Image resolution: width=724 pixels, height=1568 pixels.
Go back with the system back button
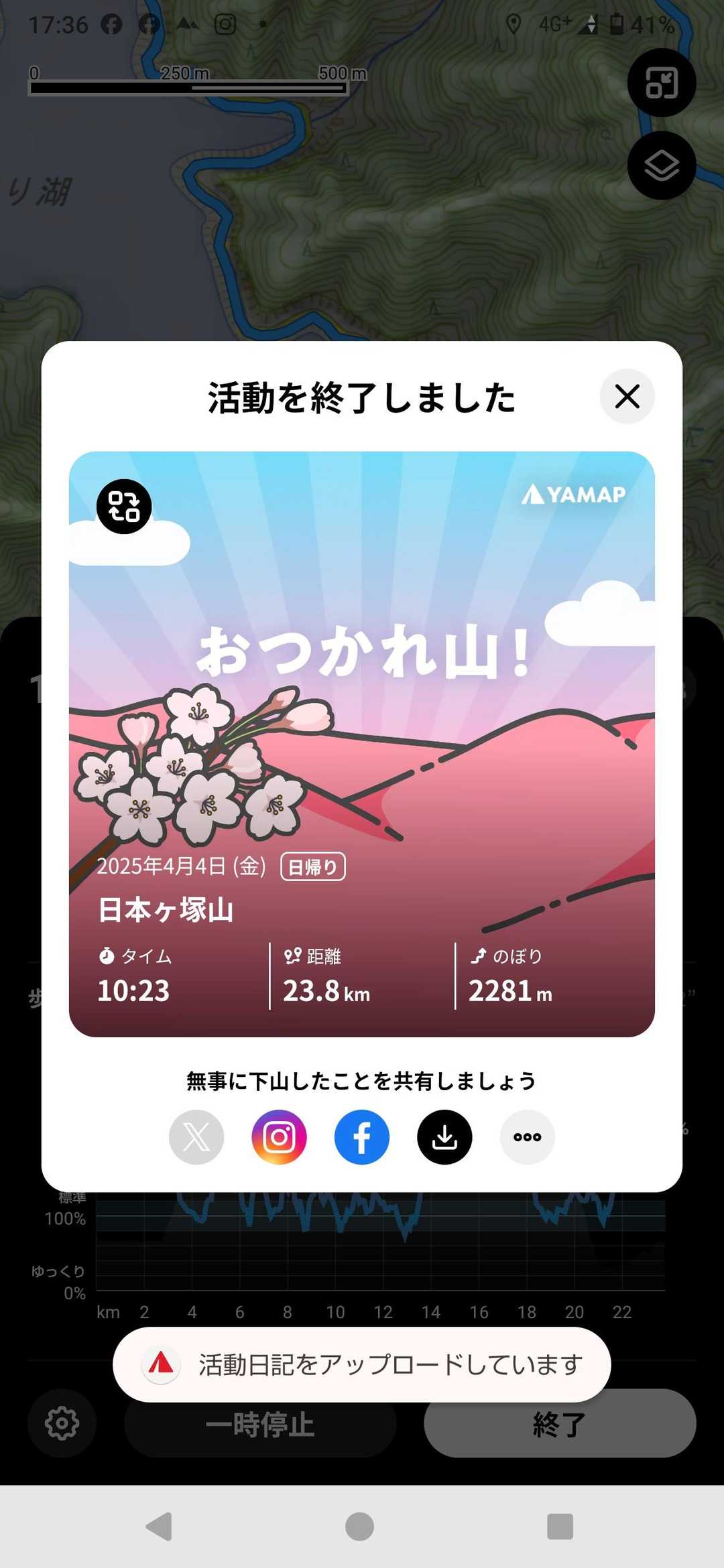[x=160, y=1526]
